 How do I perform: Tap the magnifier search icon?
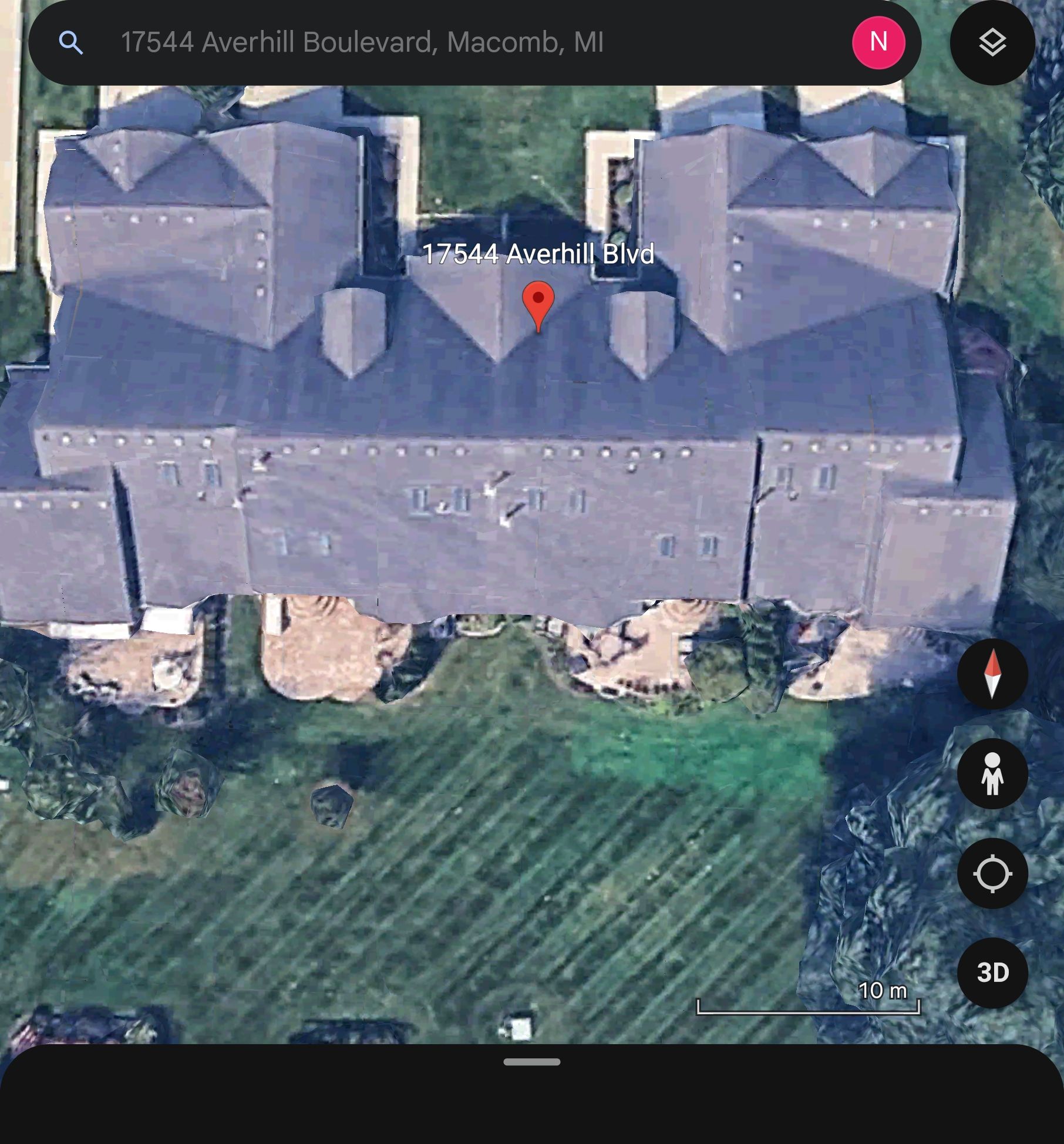[71, 43]
